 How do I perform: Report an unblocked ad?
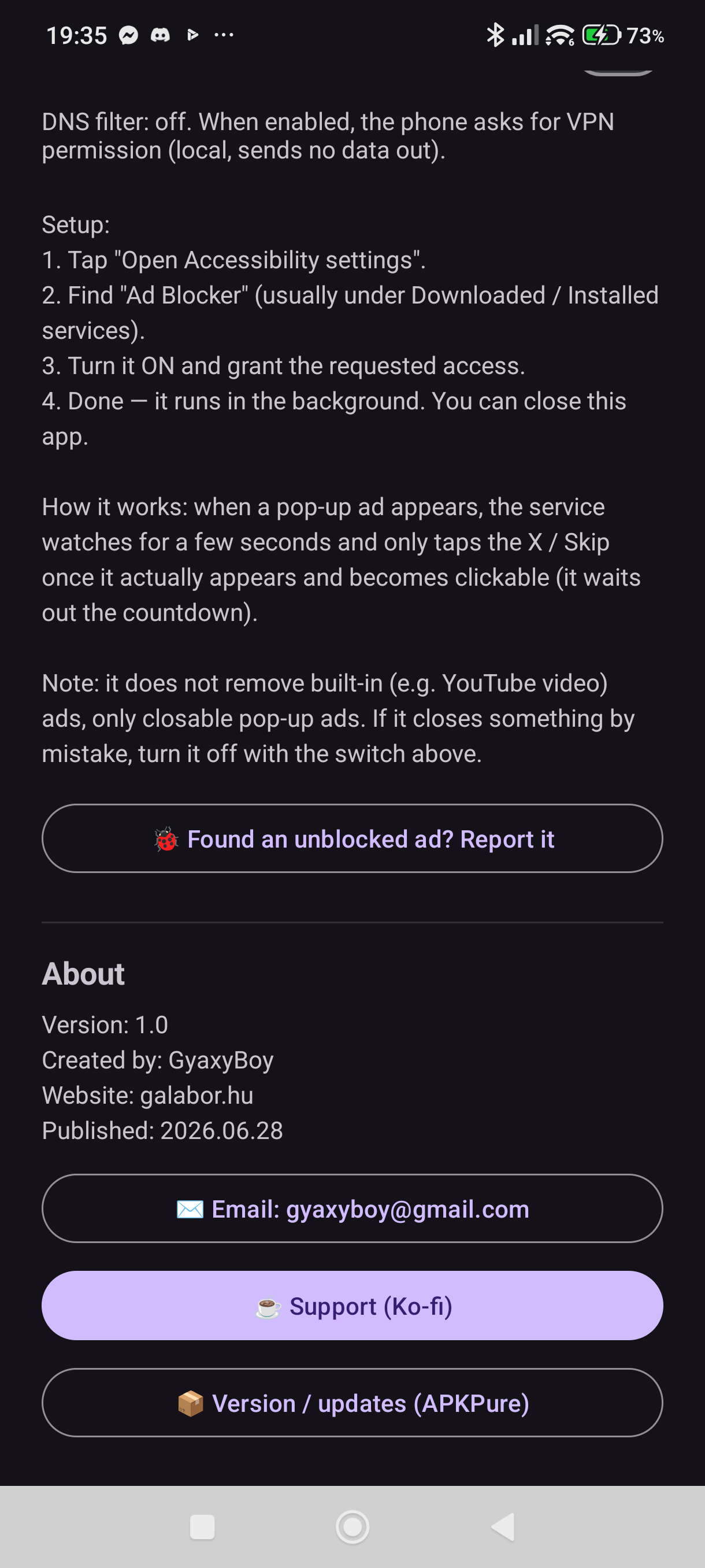pos(352,838)
